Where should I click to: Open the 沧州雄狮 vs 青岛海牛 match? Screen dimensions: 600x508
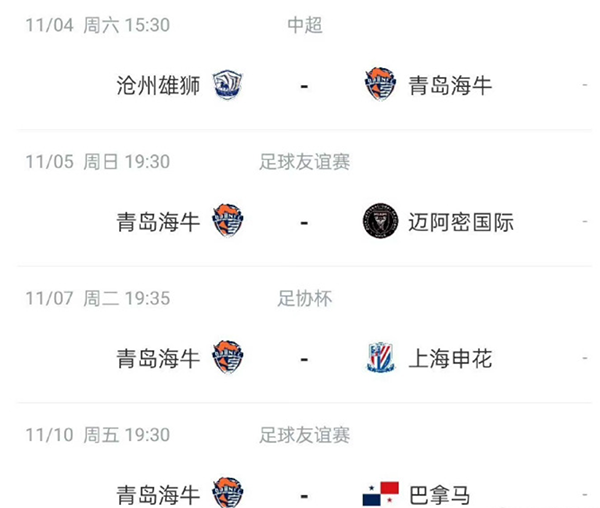(303, 86)
